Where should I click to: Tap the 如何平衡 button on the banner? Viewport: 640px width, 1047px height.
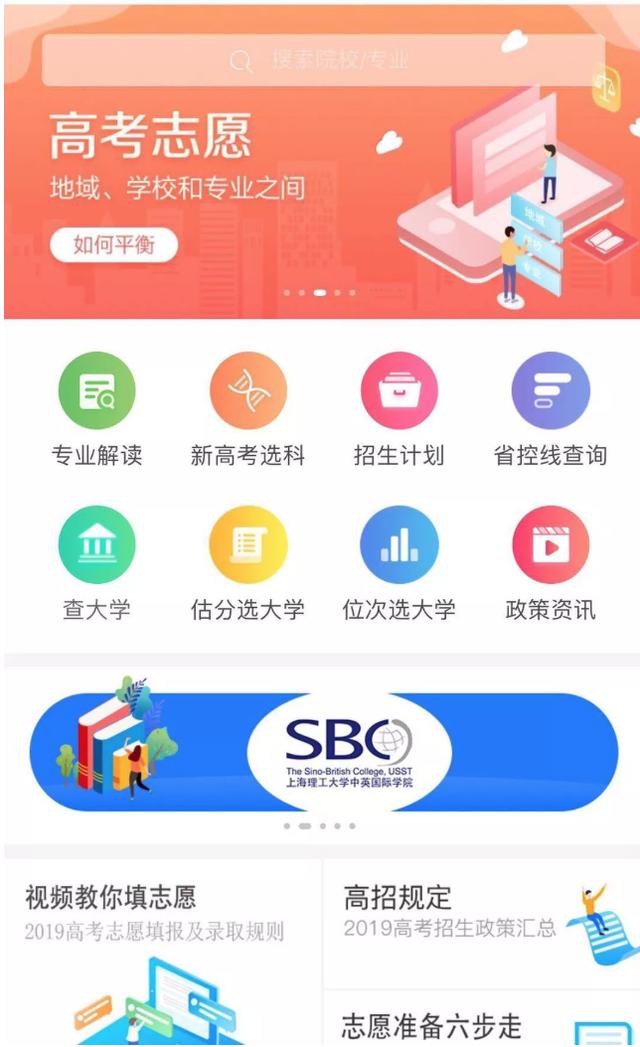pos(113,245)
